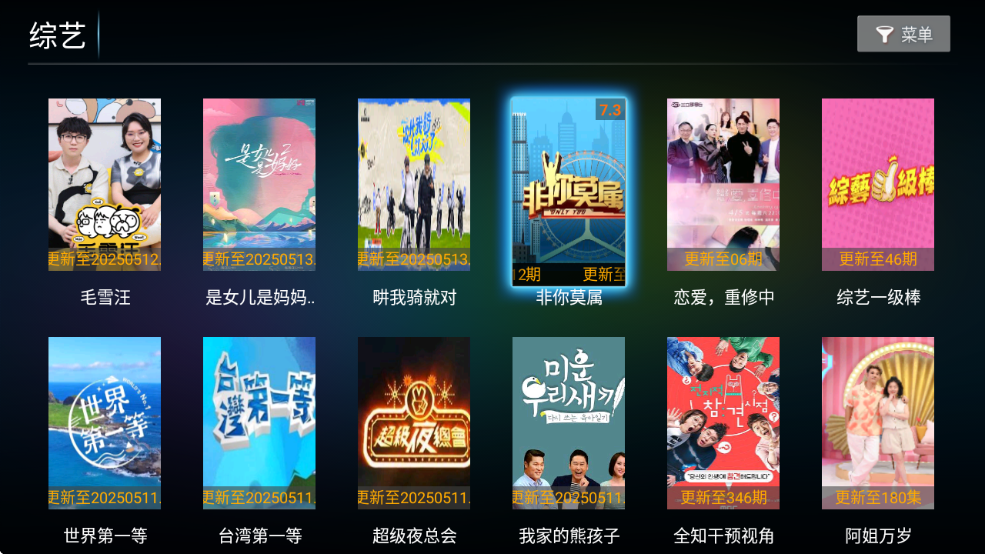Image resolution: width=985 pixels, height=554 pixels.
Task: Select the 超级夜总会 tile
Action: pos(414,423)
